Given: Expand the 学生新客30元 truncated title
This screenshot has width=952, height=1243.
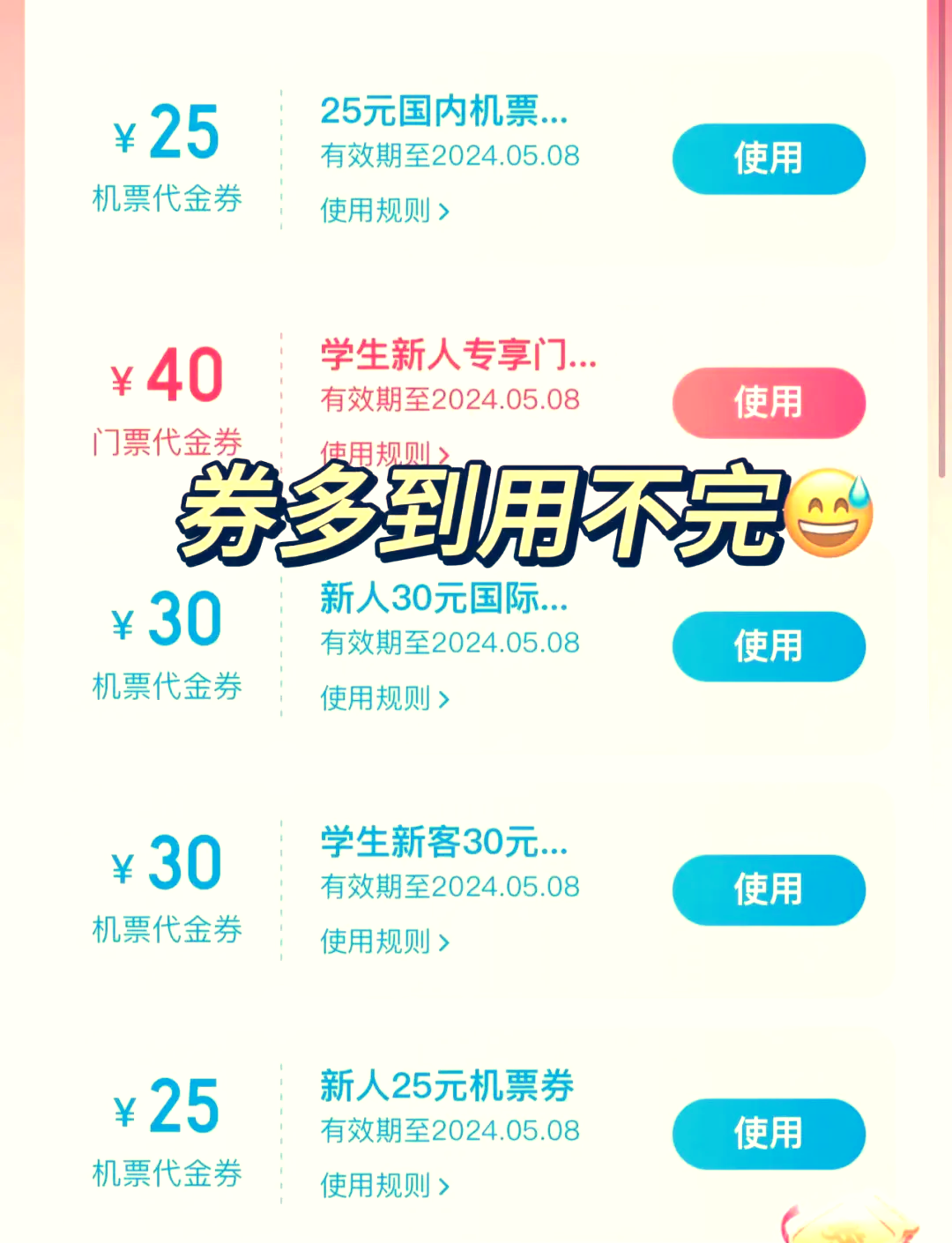Looking at the screenshot, I should (443, 844).
